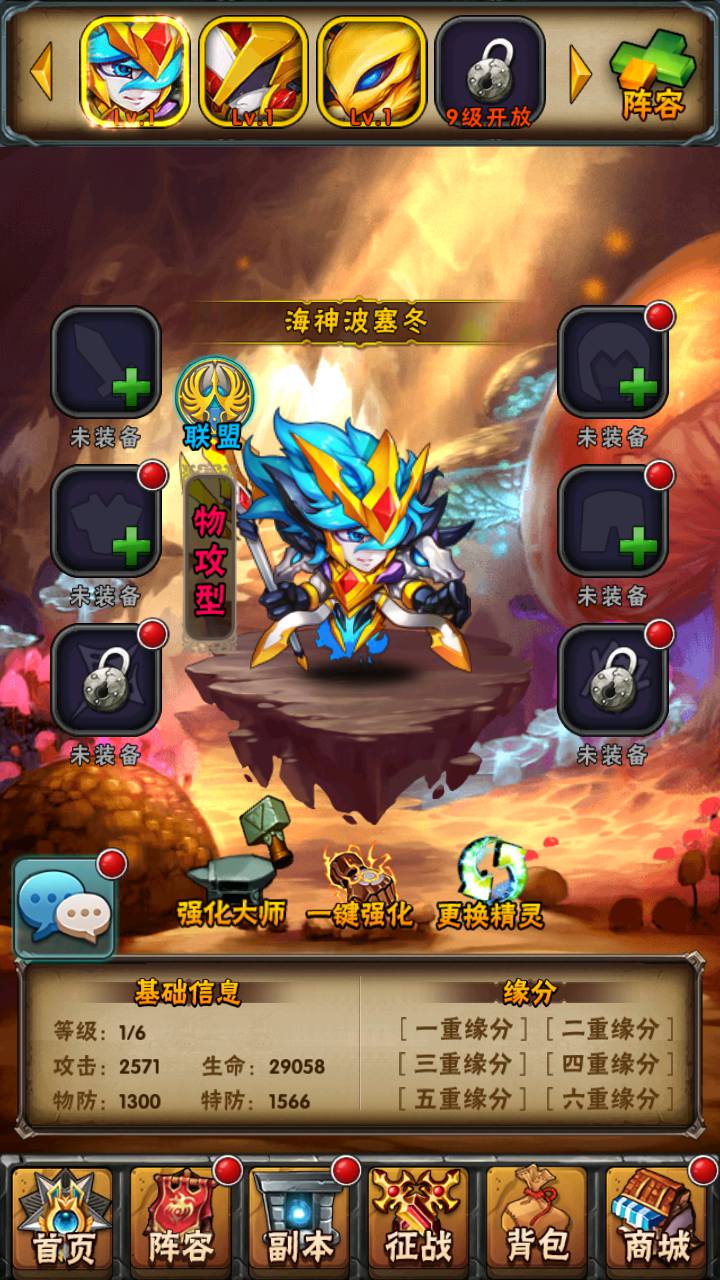Open the 阵容 button at top right
Screen dimensions: 720x1280
point(652,75)
